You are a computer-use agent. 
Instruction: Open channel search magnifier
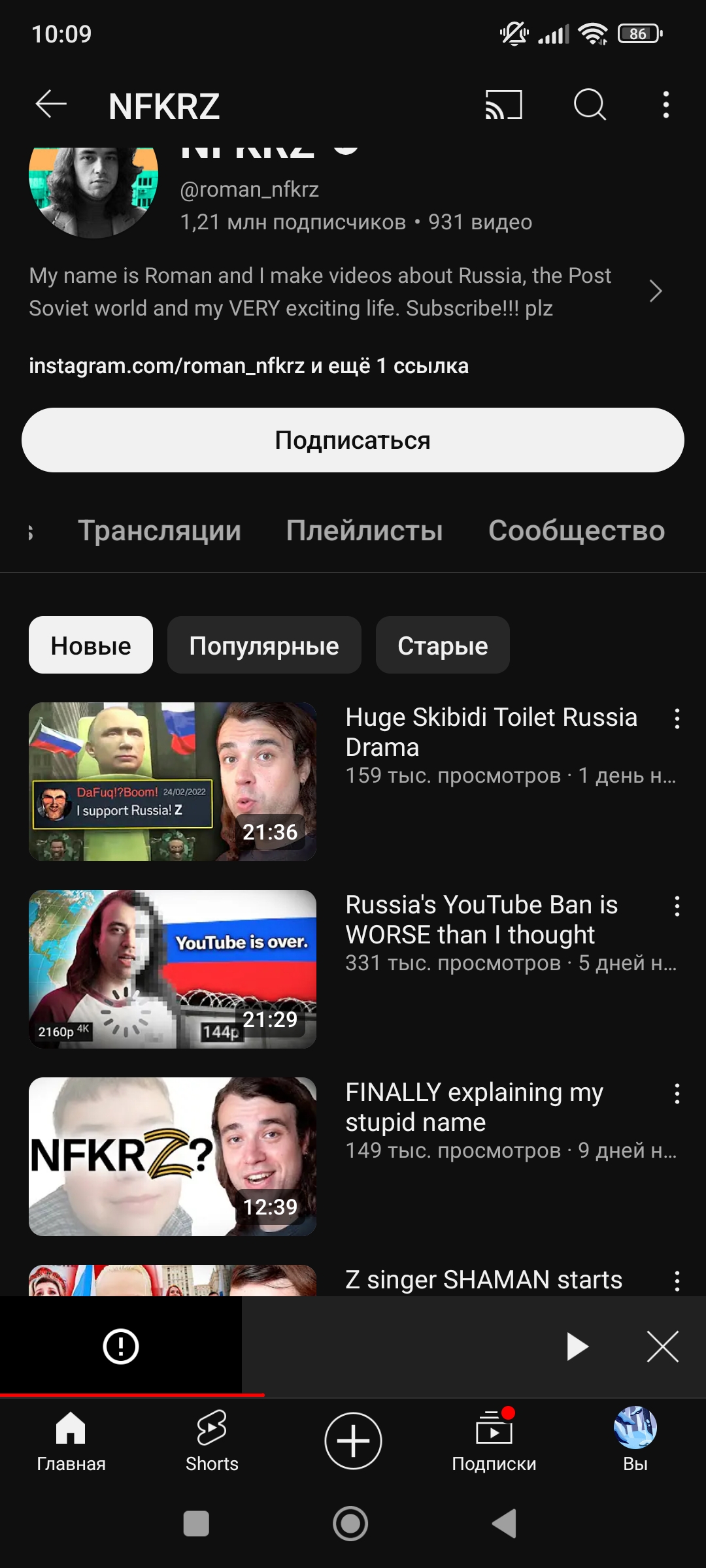coord(590,105)
